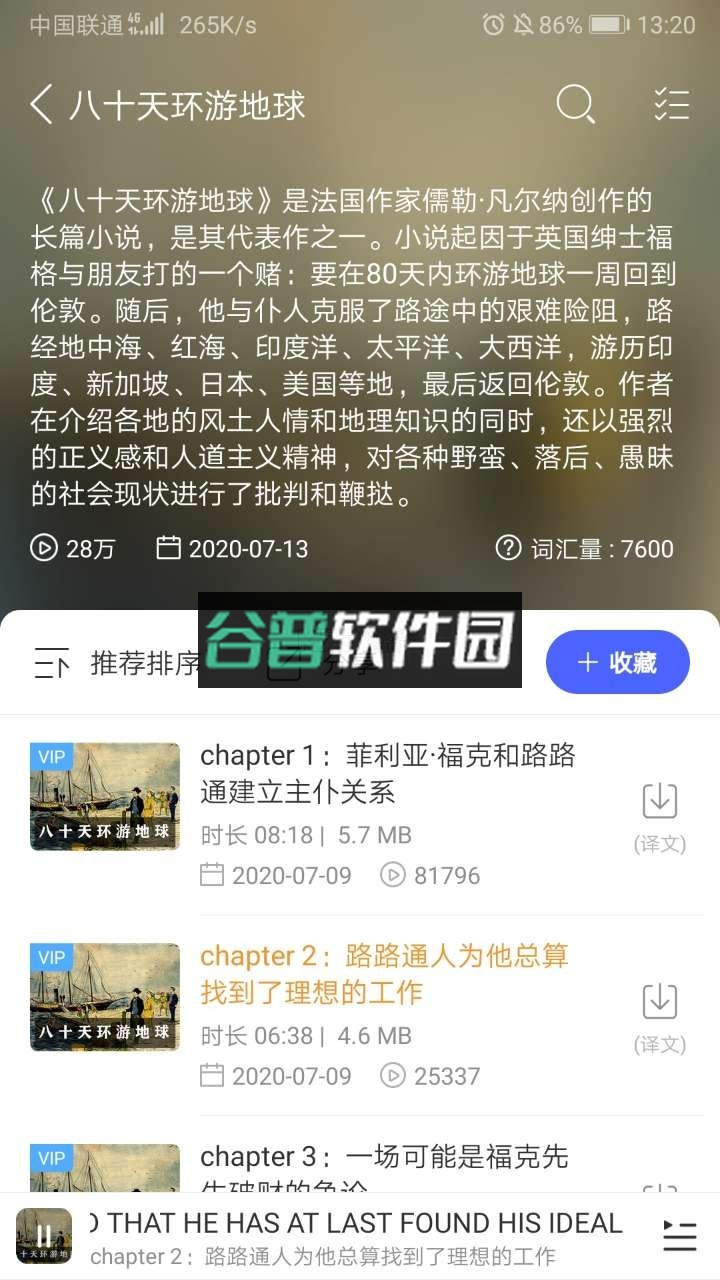This screenshot has height=1280, width=720.
Task: Pause playback using the bottom player button
Action: pyautogui.click(x=44, y=1237)
